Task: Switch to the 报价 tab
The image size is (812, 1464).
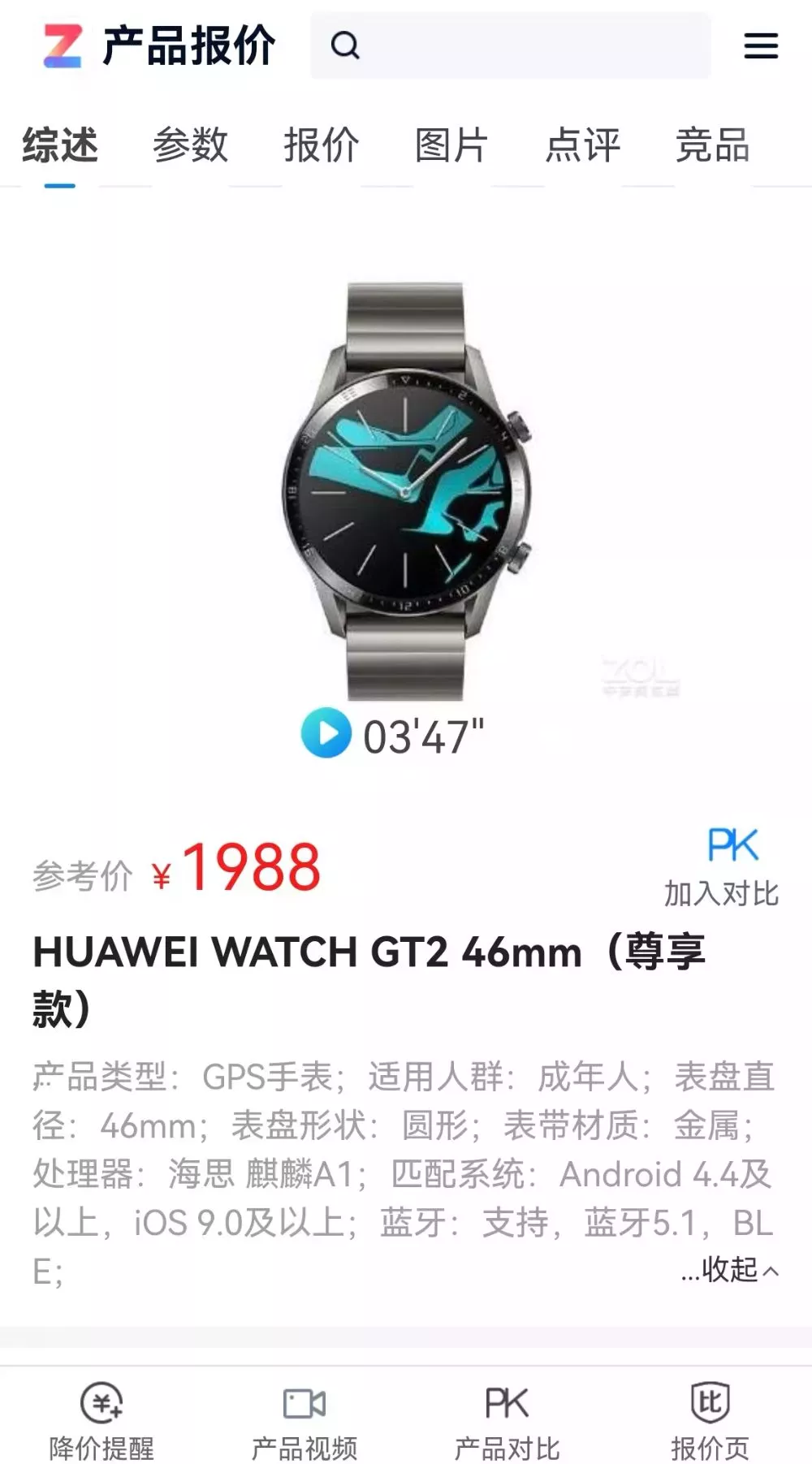Action: (x=321, y=146)
